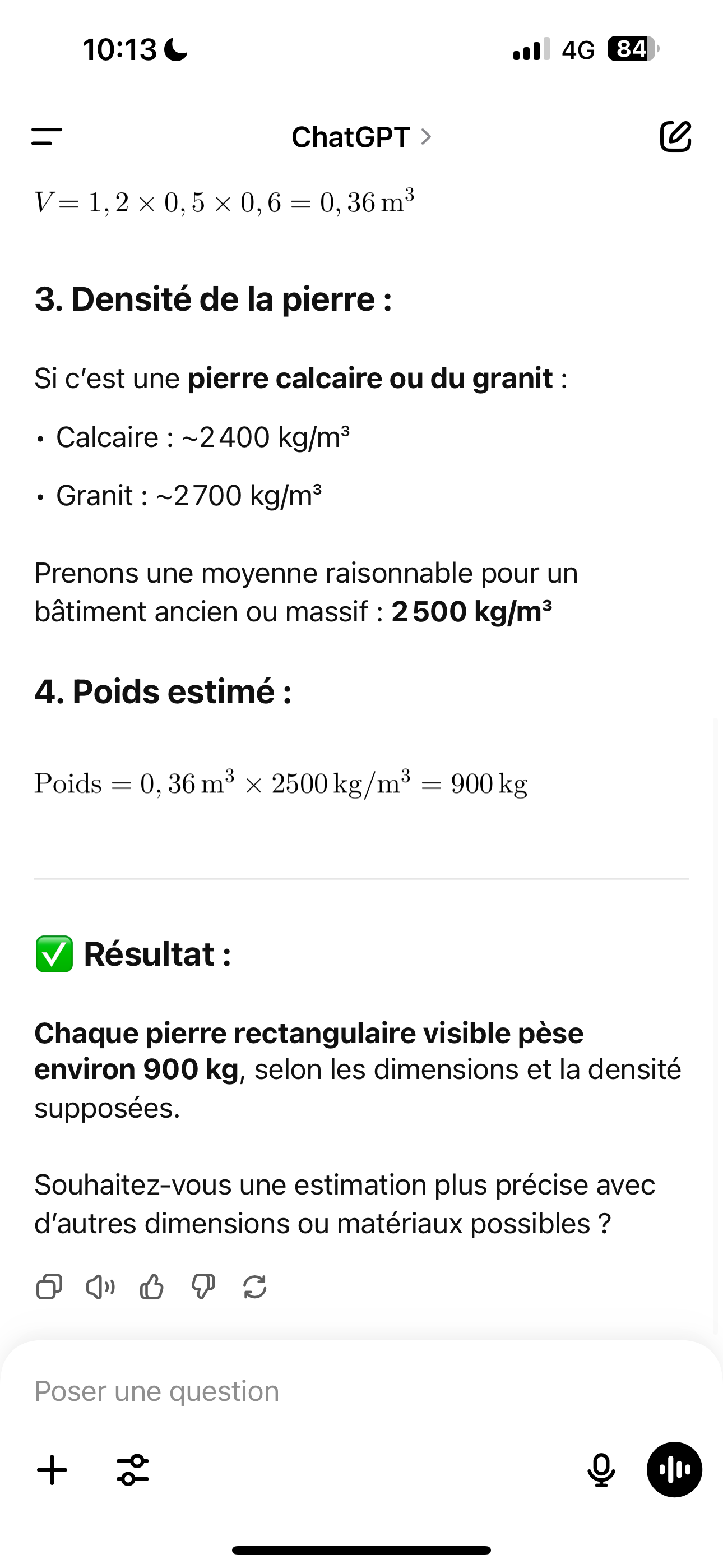723x1568 pixels.
Task: Give the response a thumbs down
Action: point(203,1287)
